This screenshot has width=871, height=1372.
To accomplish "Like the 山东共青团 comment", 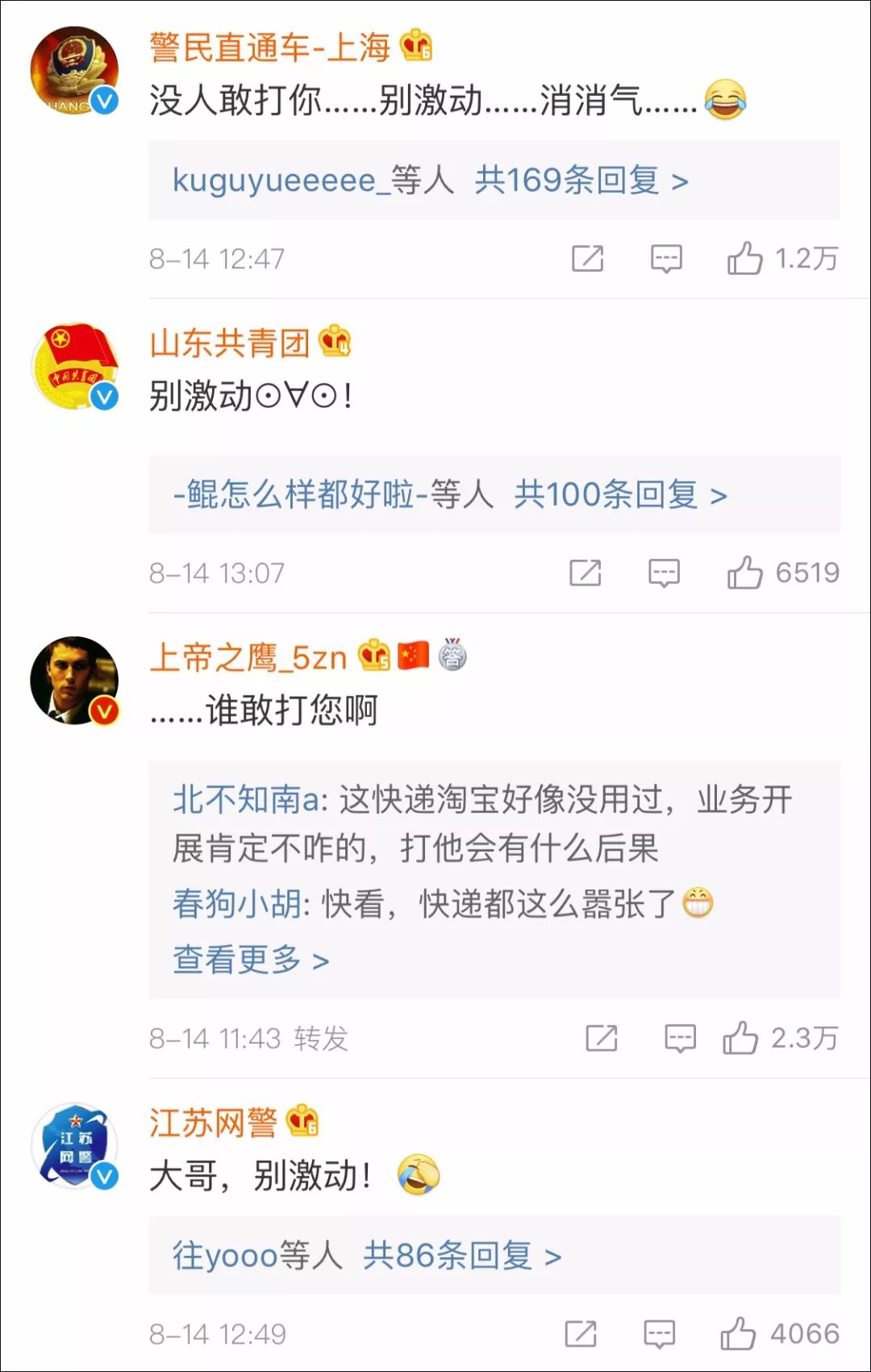I will point(744,573).
